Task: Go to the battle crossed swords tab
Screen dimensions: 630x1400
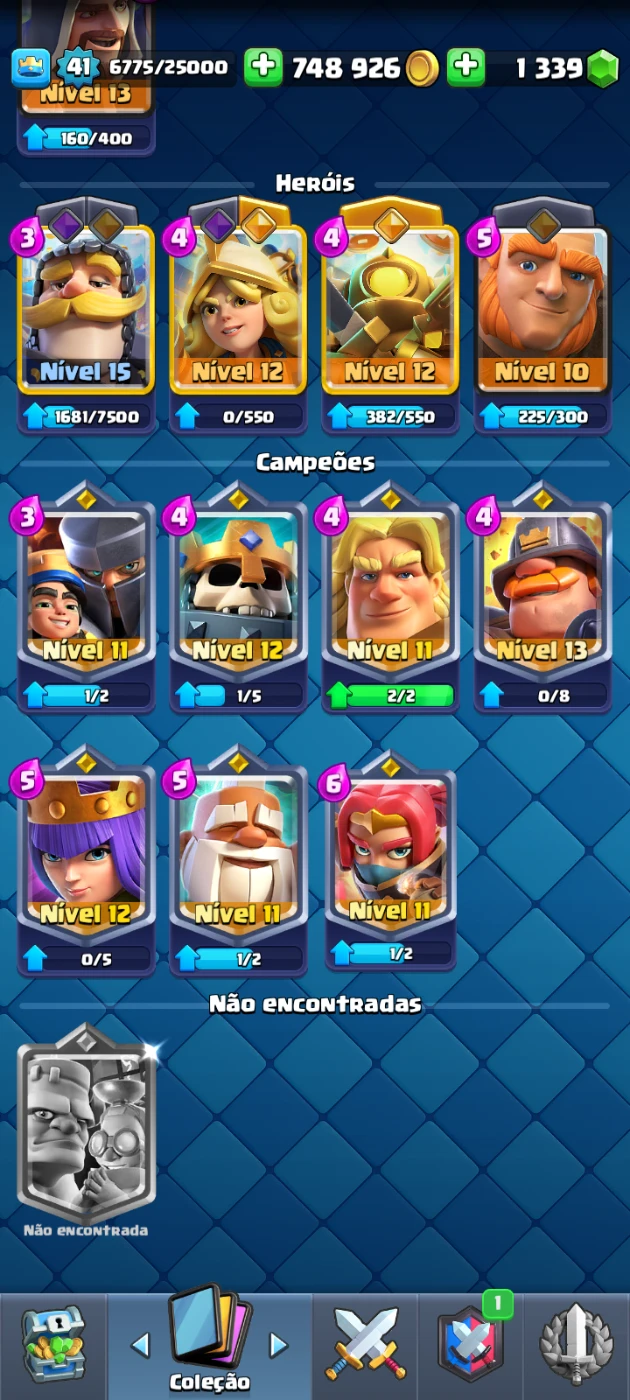Action: pyautogui.click(x=366, y=1345)
